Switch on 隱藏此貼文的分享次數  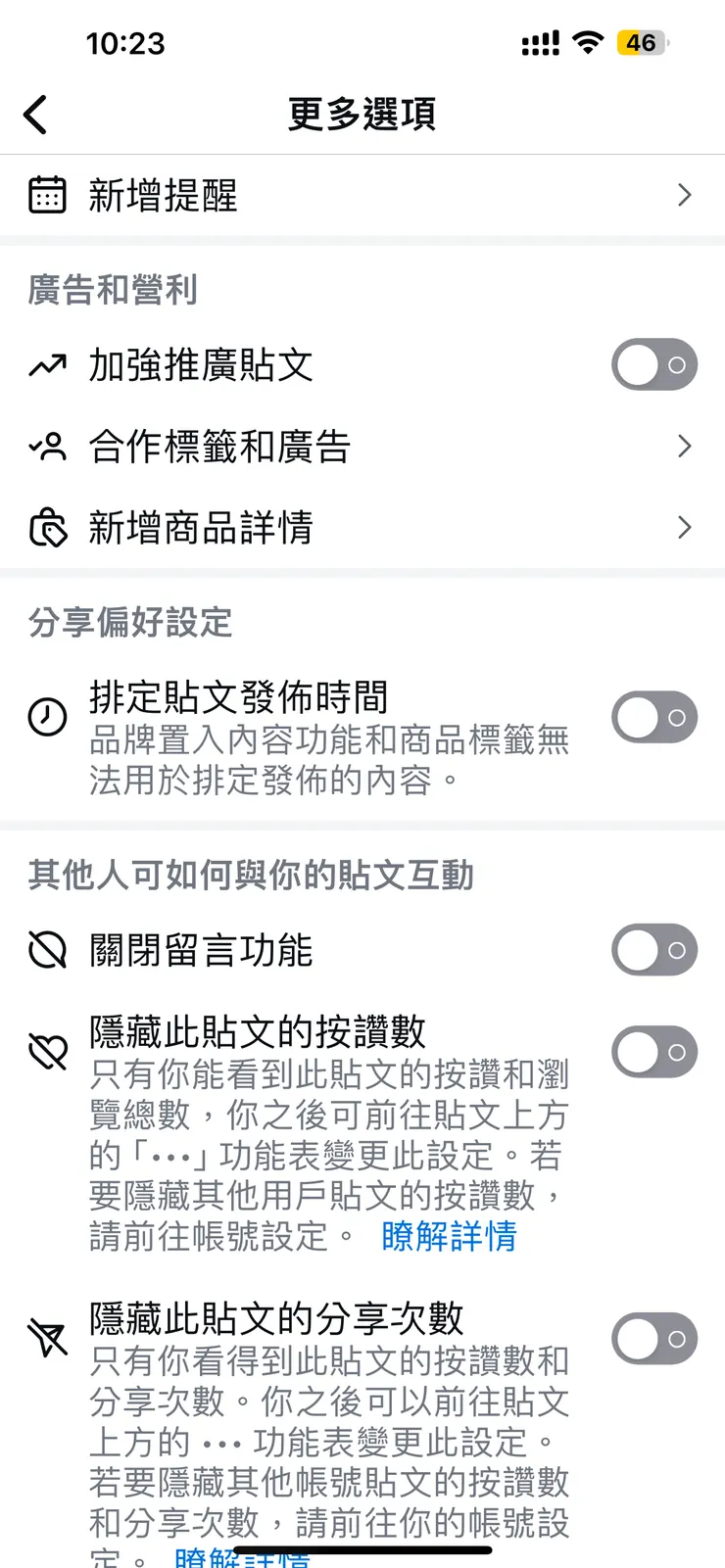coord(653,1338)
